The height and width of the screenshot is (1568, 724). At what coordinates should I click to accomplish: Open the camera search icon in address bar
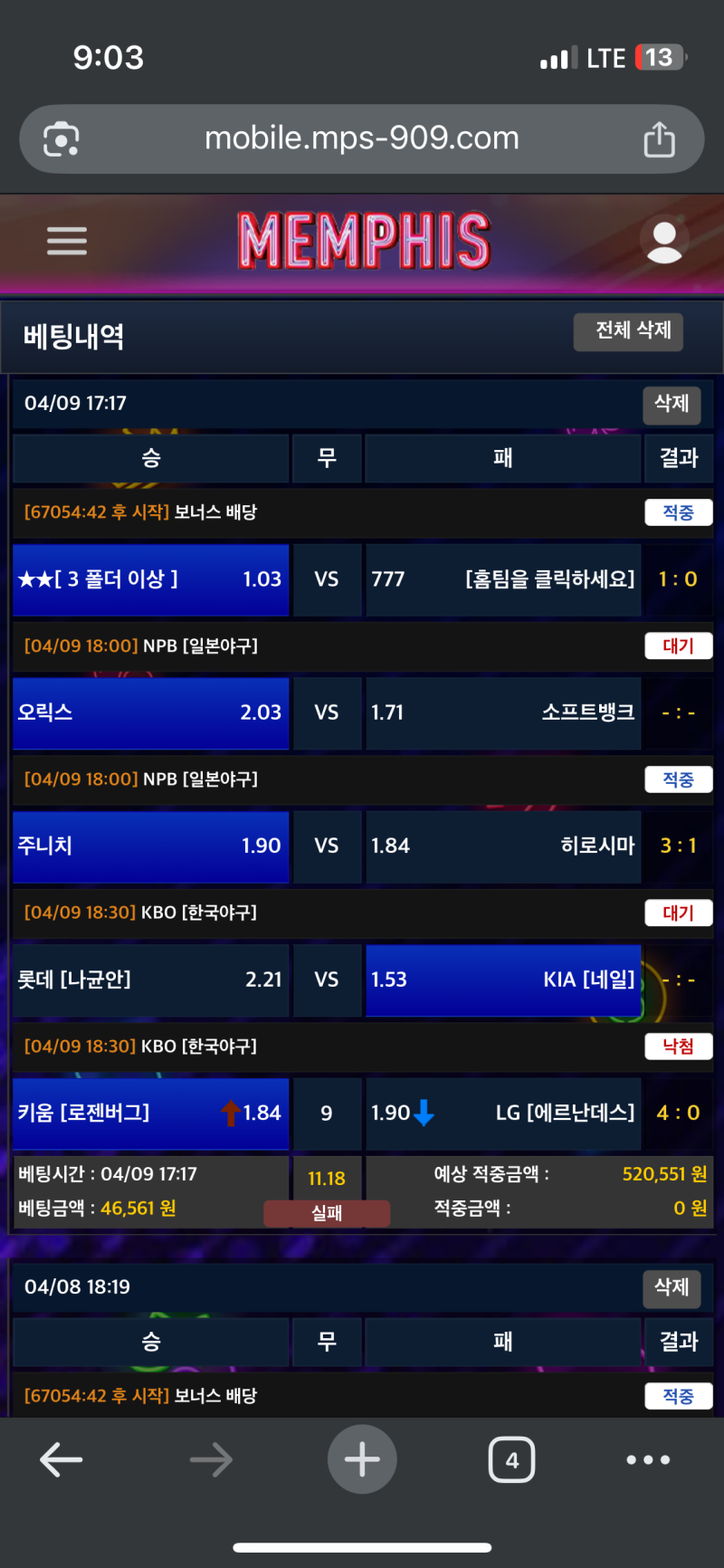pyautogui.click(x=62, y=139)
